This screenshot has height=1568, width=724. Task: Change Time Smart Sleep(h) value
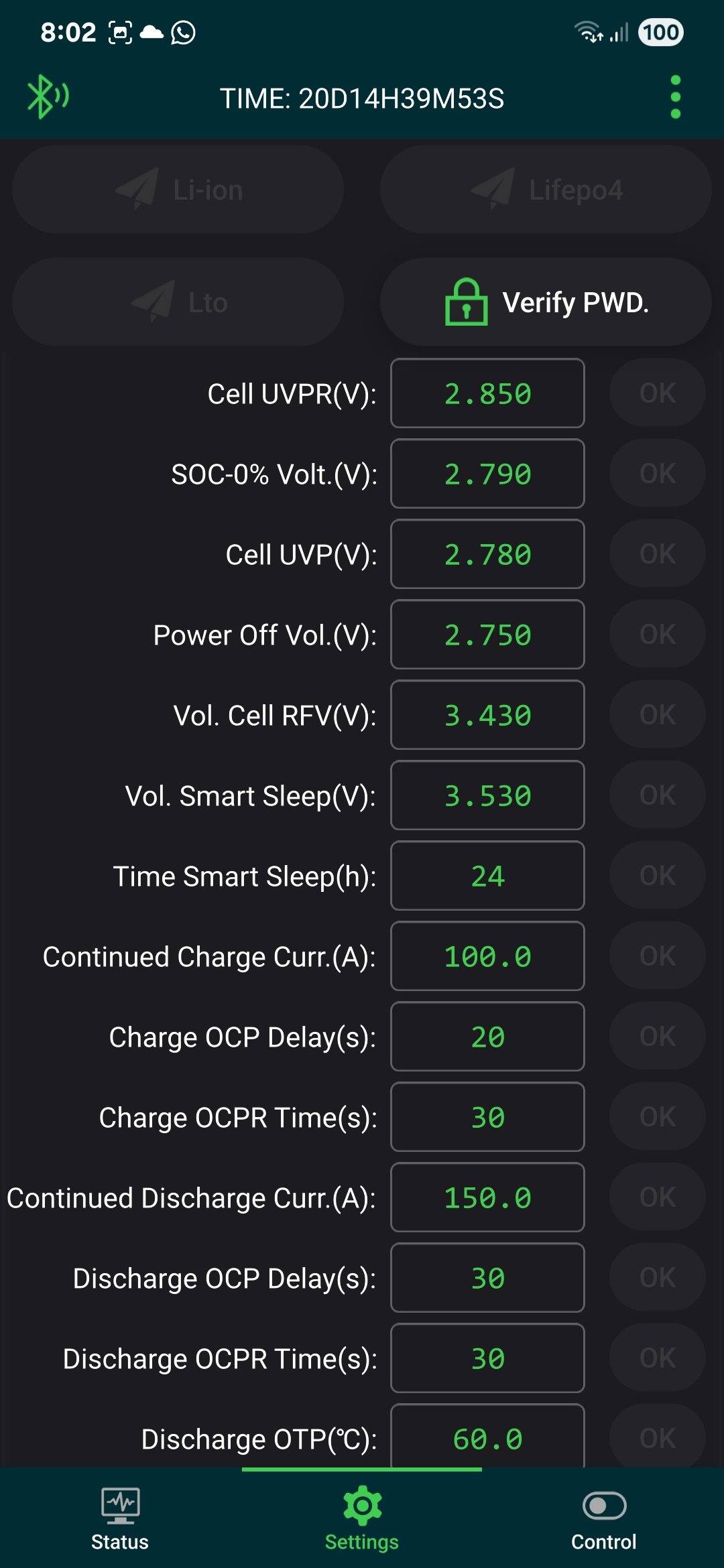(x=487, y=876)
